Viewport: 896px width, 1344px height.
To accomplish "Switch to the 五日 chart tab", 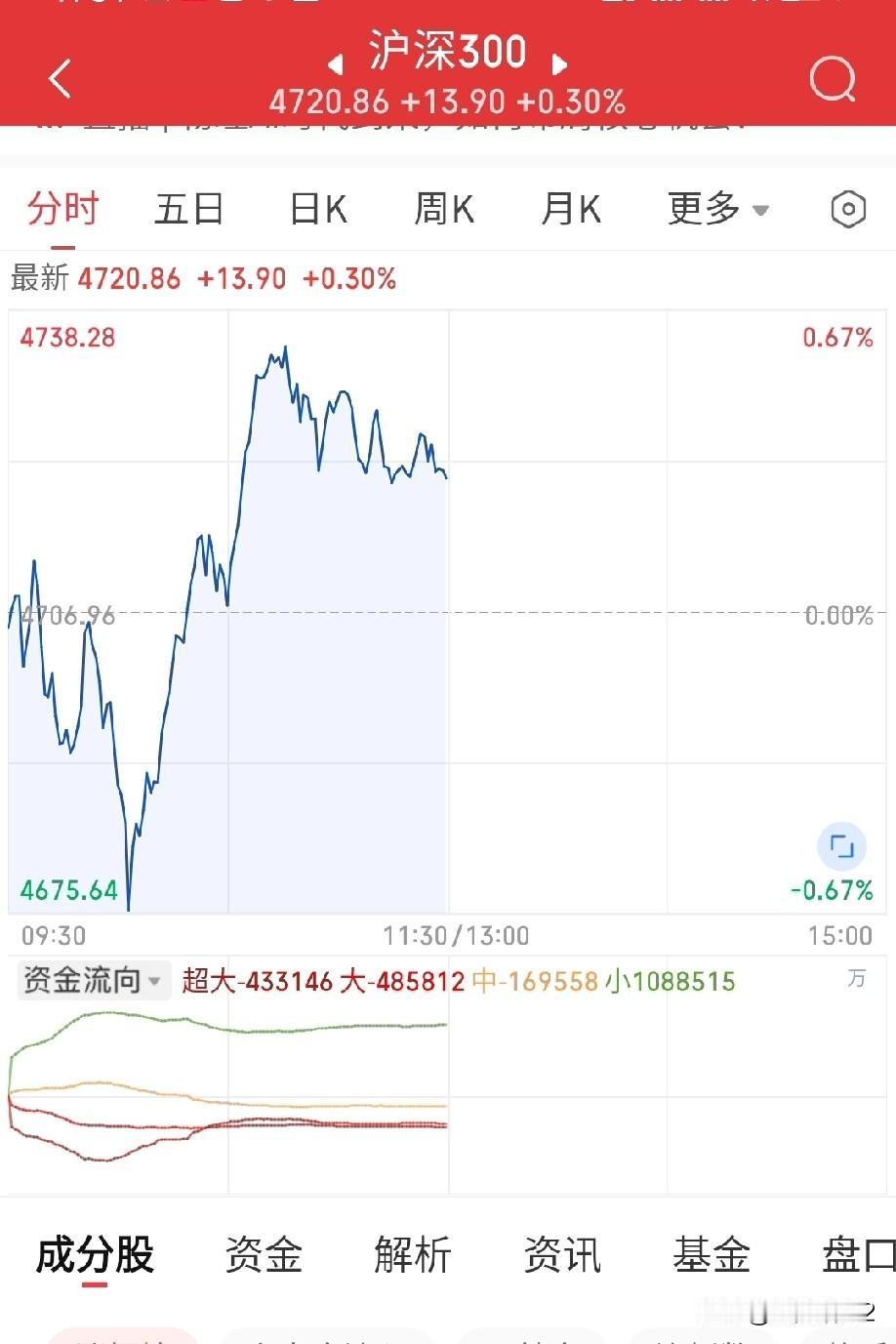I will pos(189,209).
